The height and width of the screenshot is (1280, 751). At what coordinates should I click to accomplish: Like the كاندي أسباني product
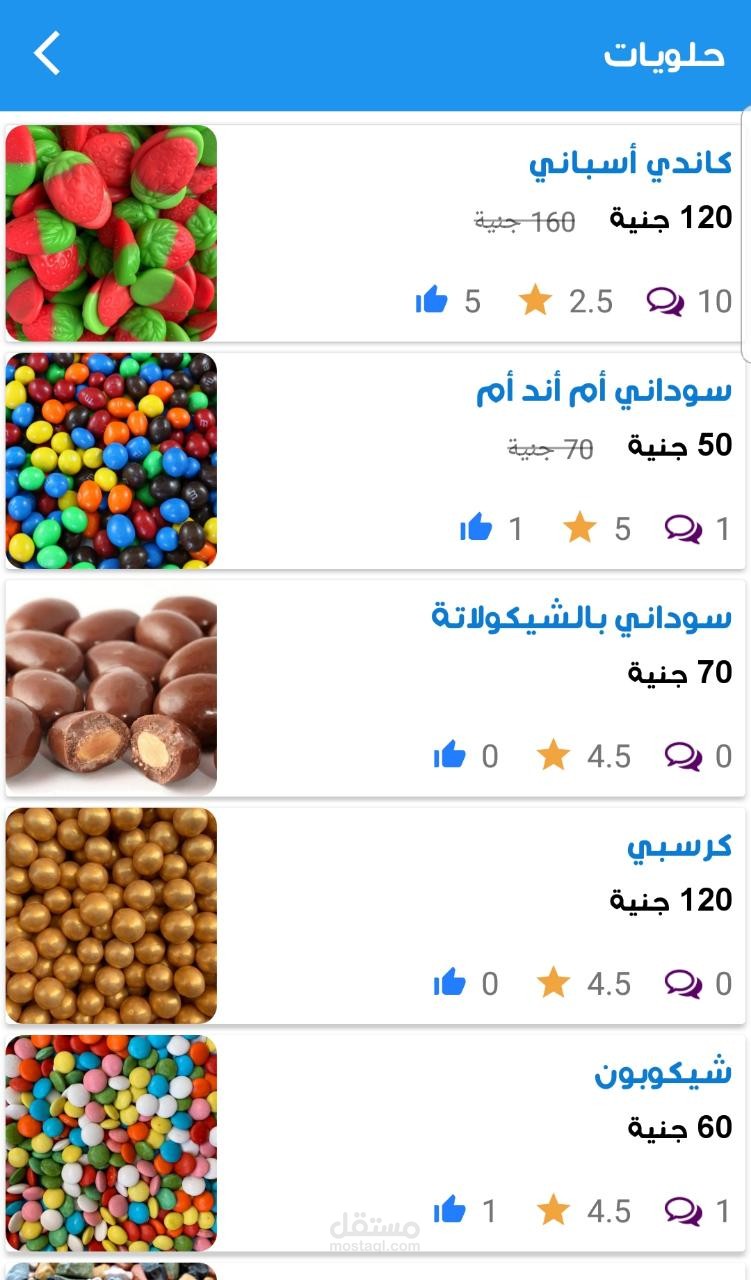pyautogui.click(x=431, y=300)
